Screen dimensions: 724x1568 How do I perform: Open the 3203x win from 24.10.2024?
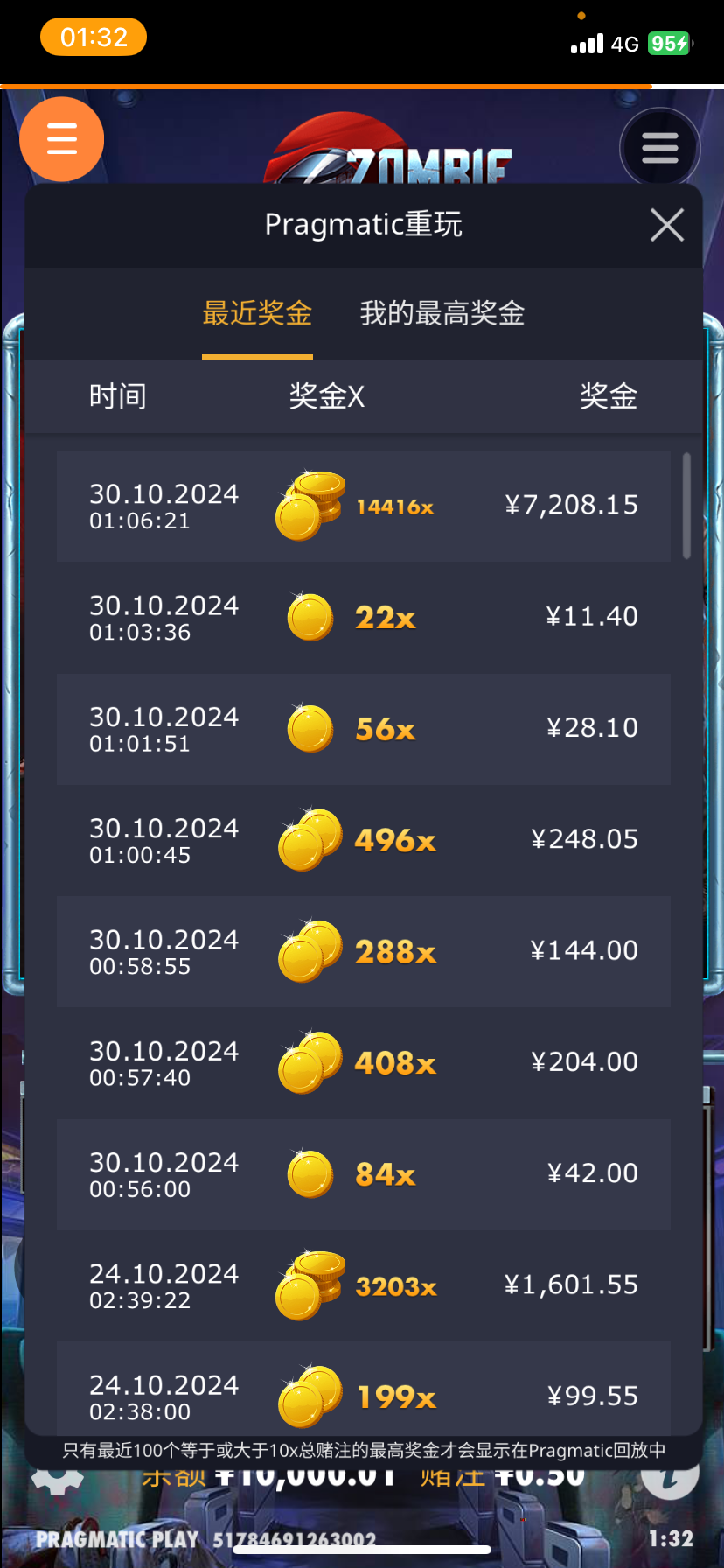click(364, 1285)
